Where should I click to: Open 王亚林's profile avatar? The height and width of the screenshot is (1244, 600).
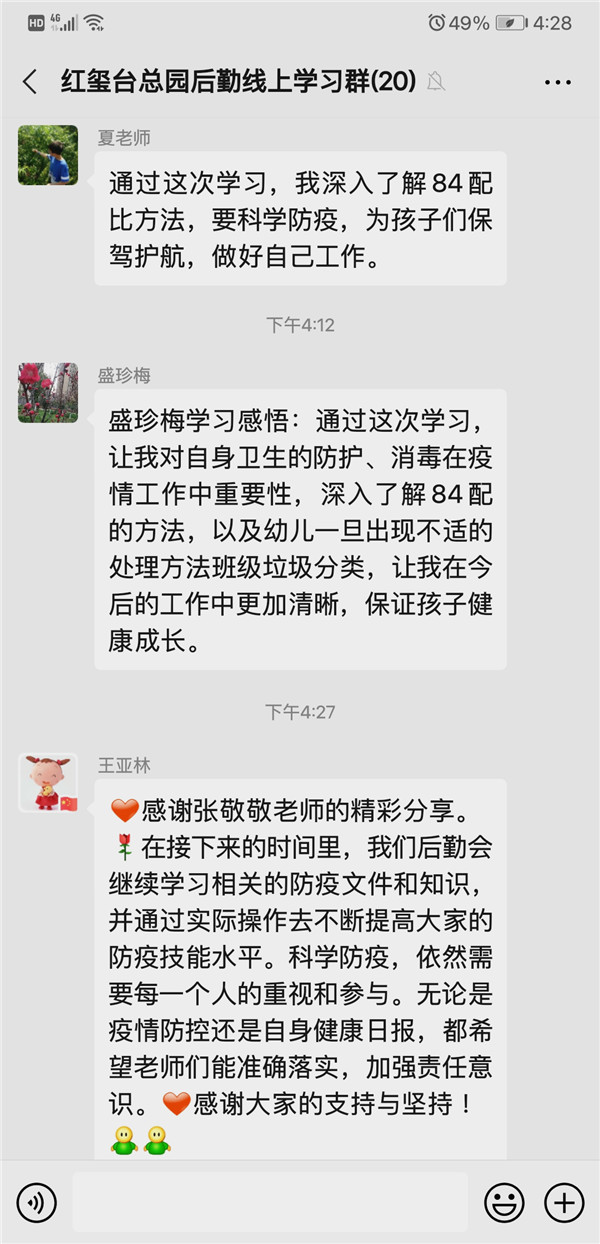coord(48,783)
